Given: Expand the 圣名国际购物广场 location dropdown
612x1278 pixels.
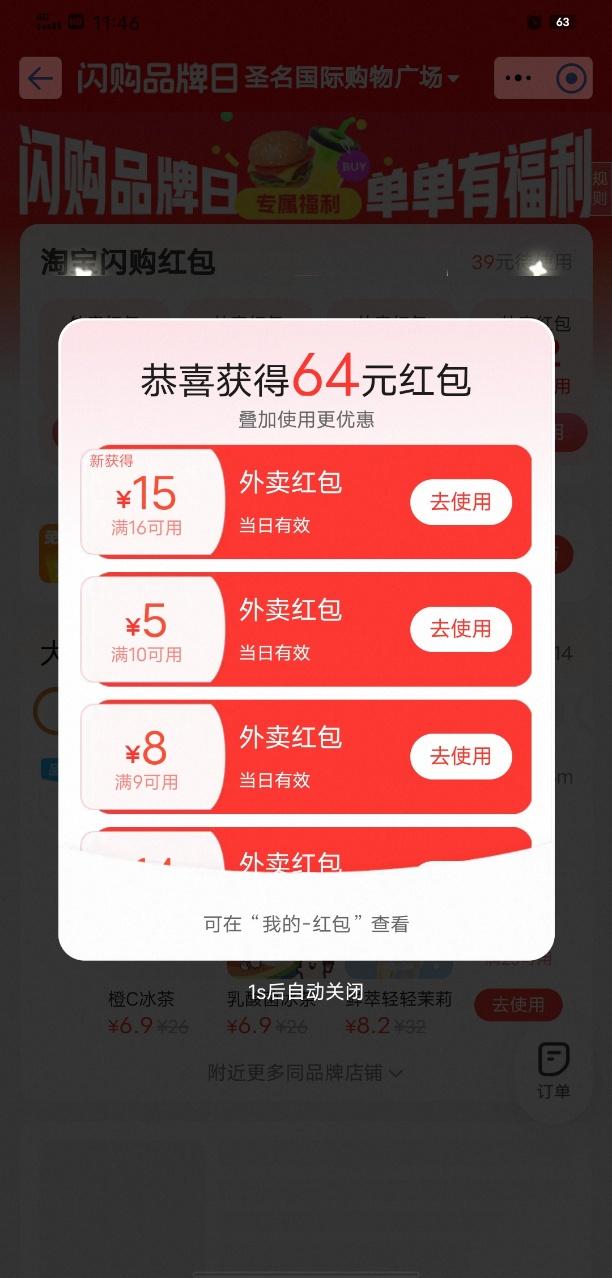Looking at the screenshot, I should pos(353,77).
